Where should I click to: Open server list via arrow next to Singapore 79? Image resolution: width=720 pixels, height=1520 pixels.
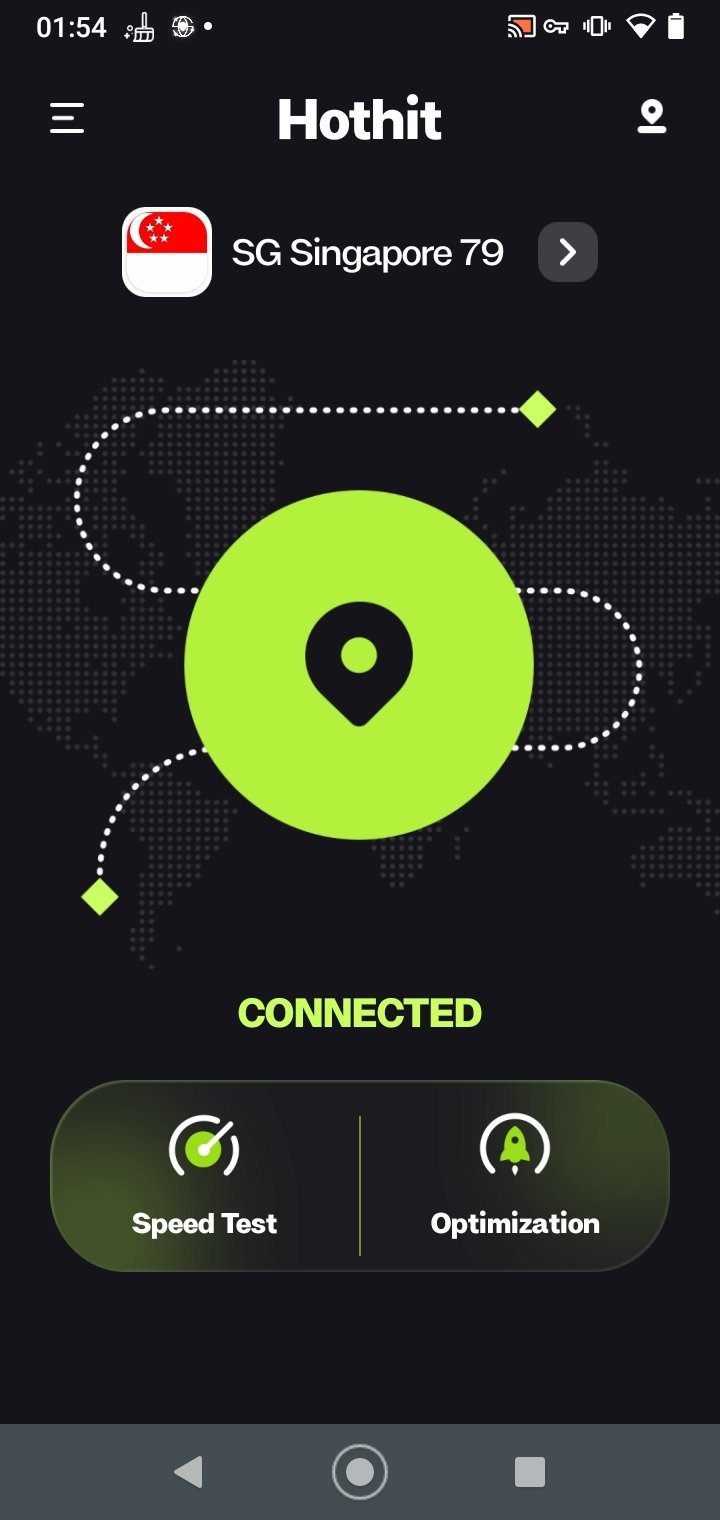567,252
